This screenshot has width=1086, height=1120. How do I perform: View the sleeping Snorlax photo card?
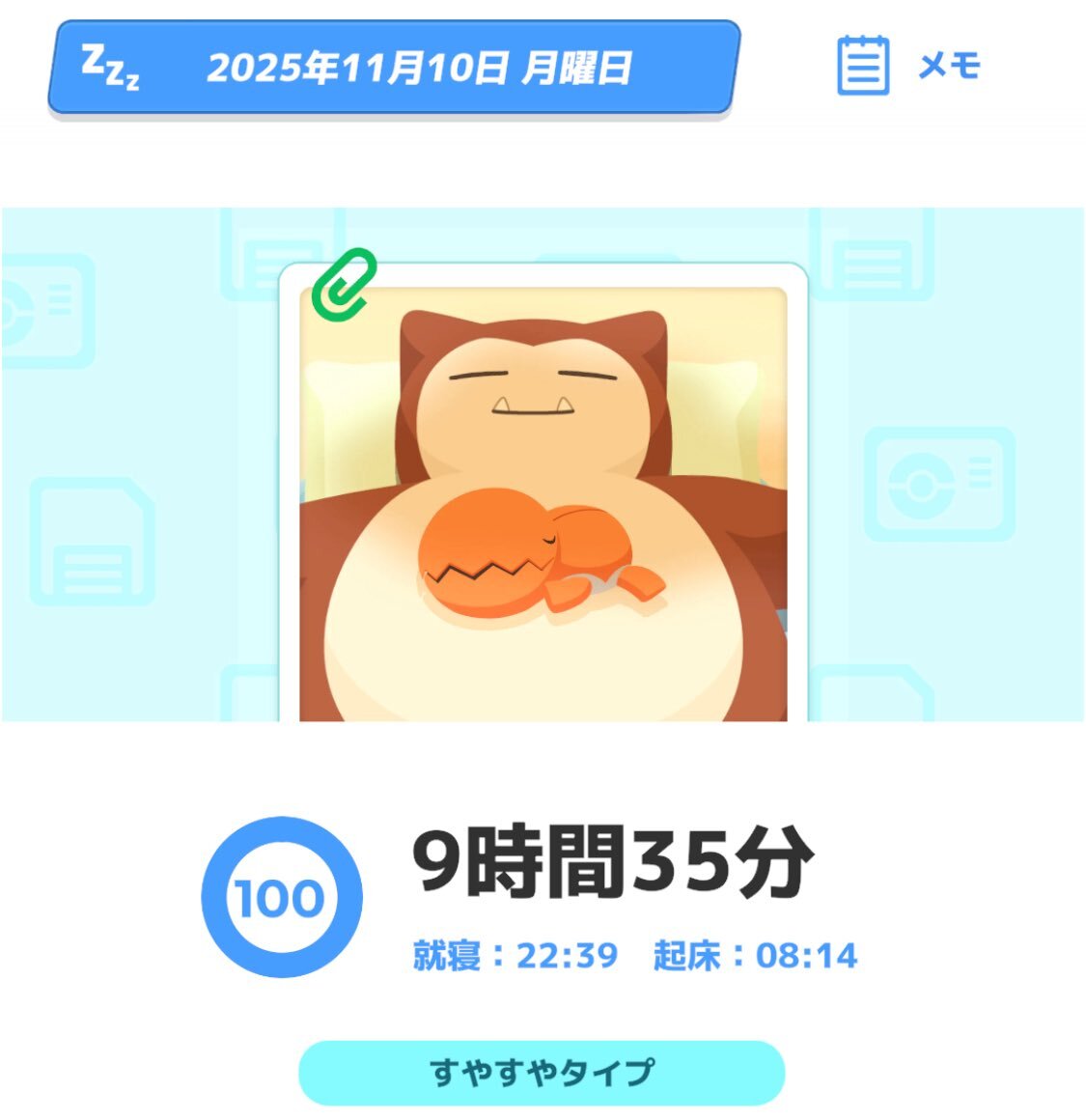point(543,502)
